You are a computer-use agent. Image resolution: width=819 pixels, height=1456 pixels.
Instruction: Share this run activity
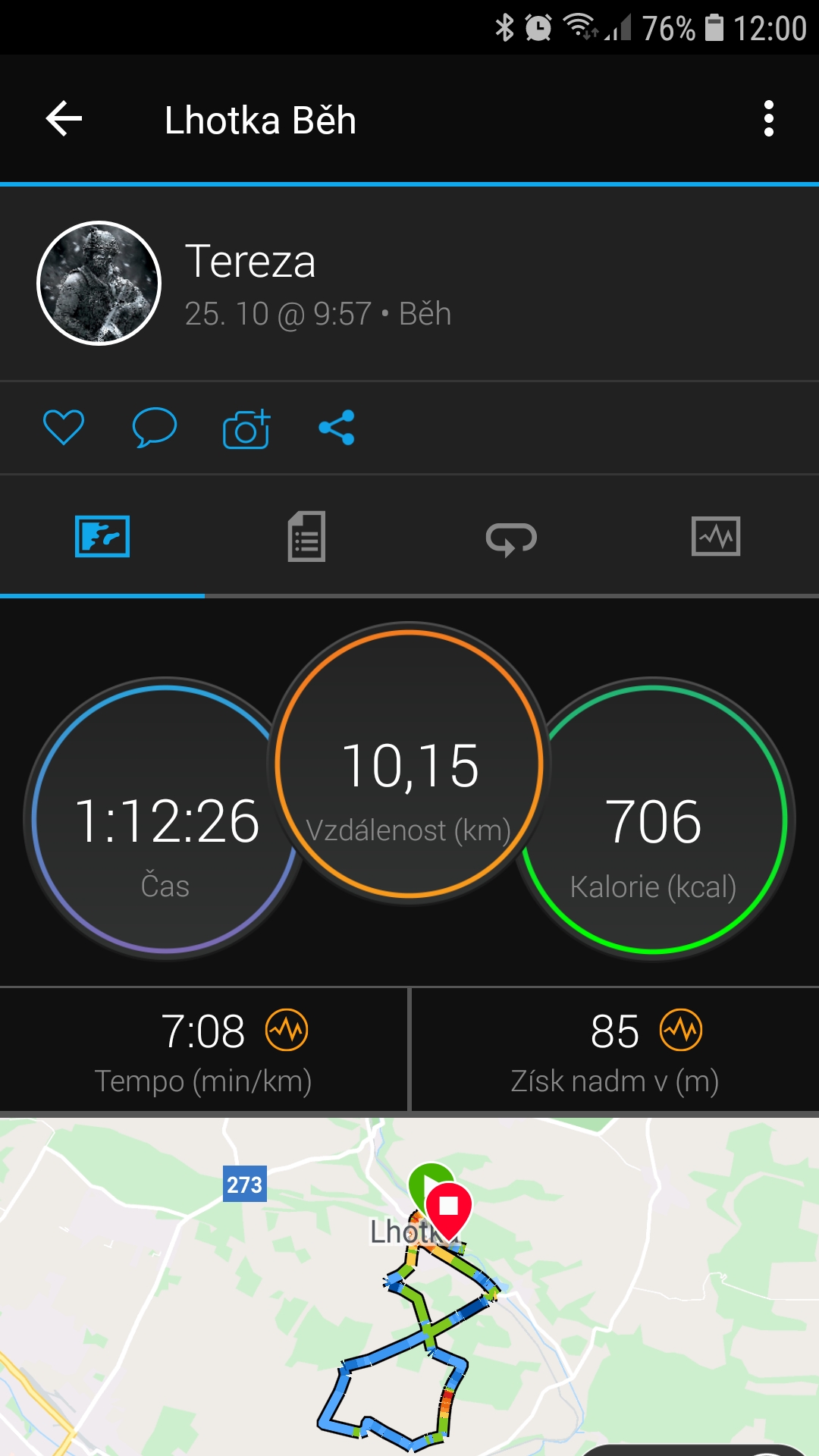point(337,427)
